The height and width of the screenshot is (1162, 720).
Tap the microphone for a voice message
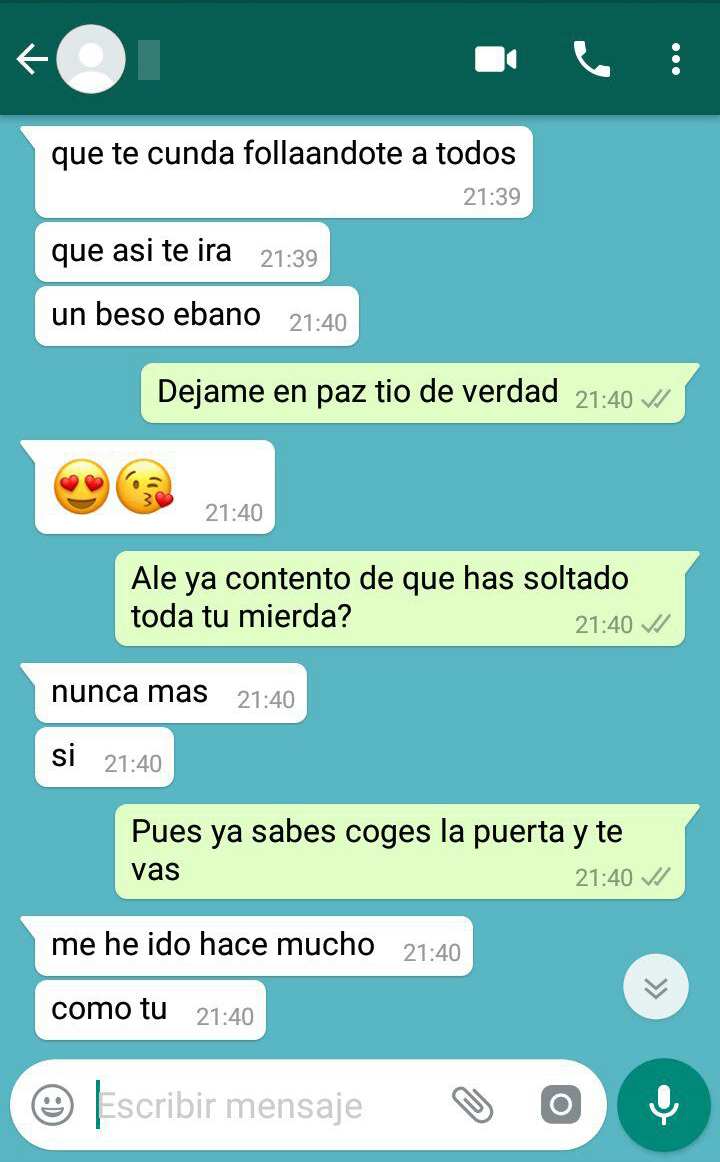point(663,1105)
